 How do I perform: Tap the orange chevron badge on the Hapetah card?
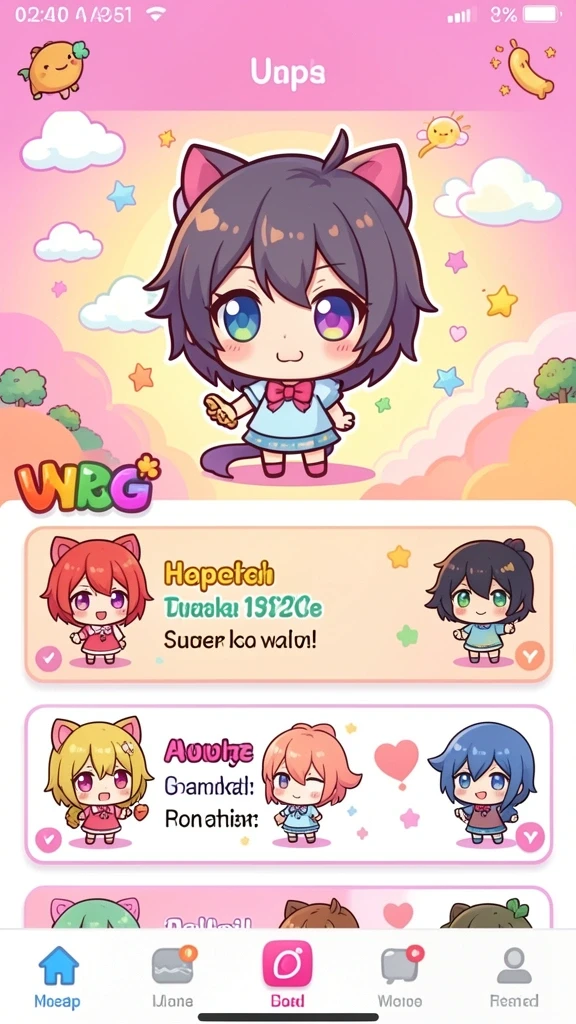pyautogui.click(x=530, y=656)
